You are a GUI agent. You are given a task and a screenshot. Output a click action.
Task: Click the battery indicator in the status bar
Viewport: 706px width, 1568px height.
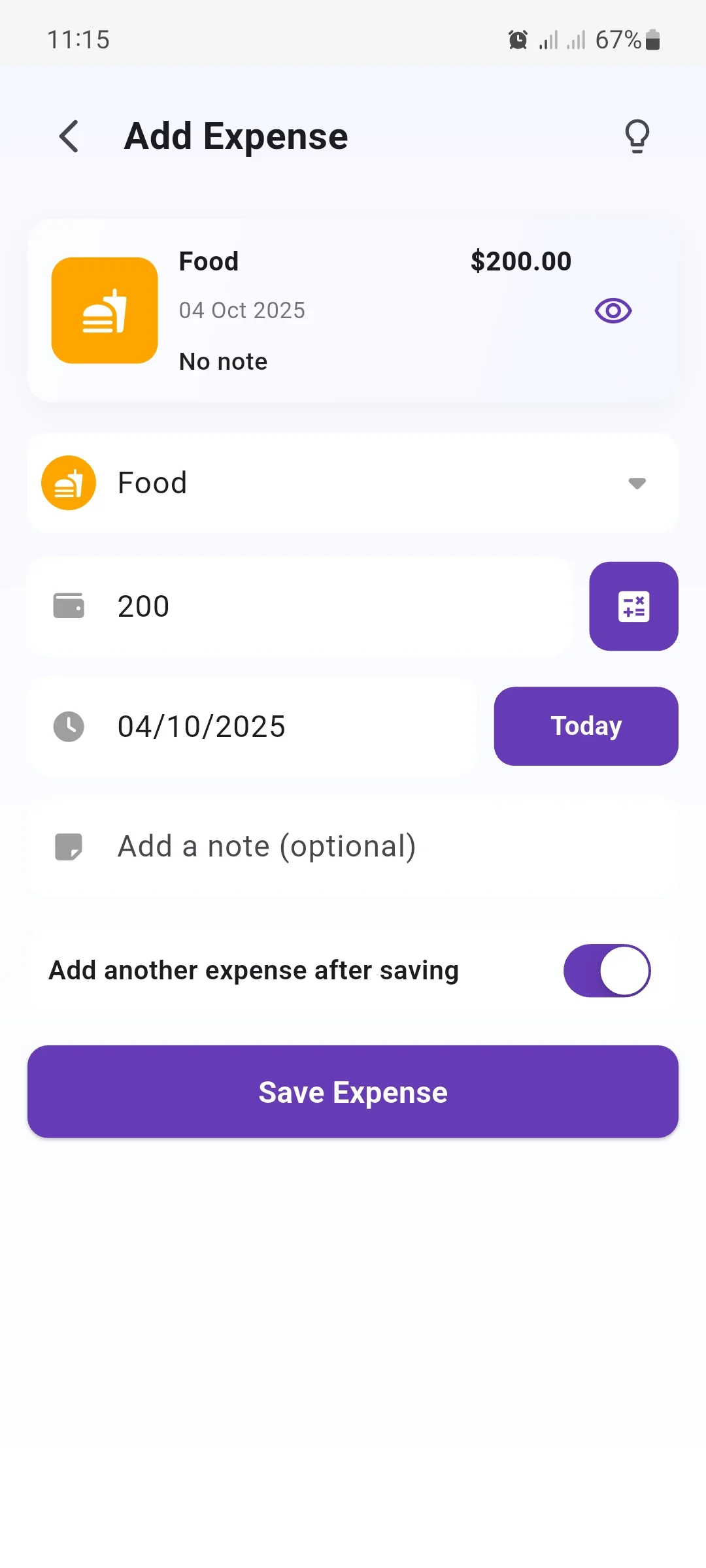click(652, 39)
